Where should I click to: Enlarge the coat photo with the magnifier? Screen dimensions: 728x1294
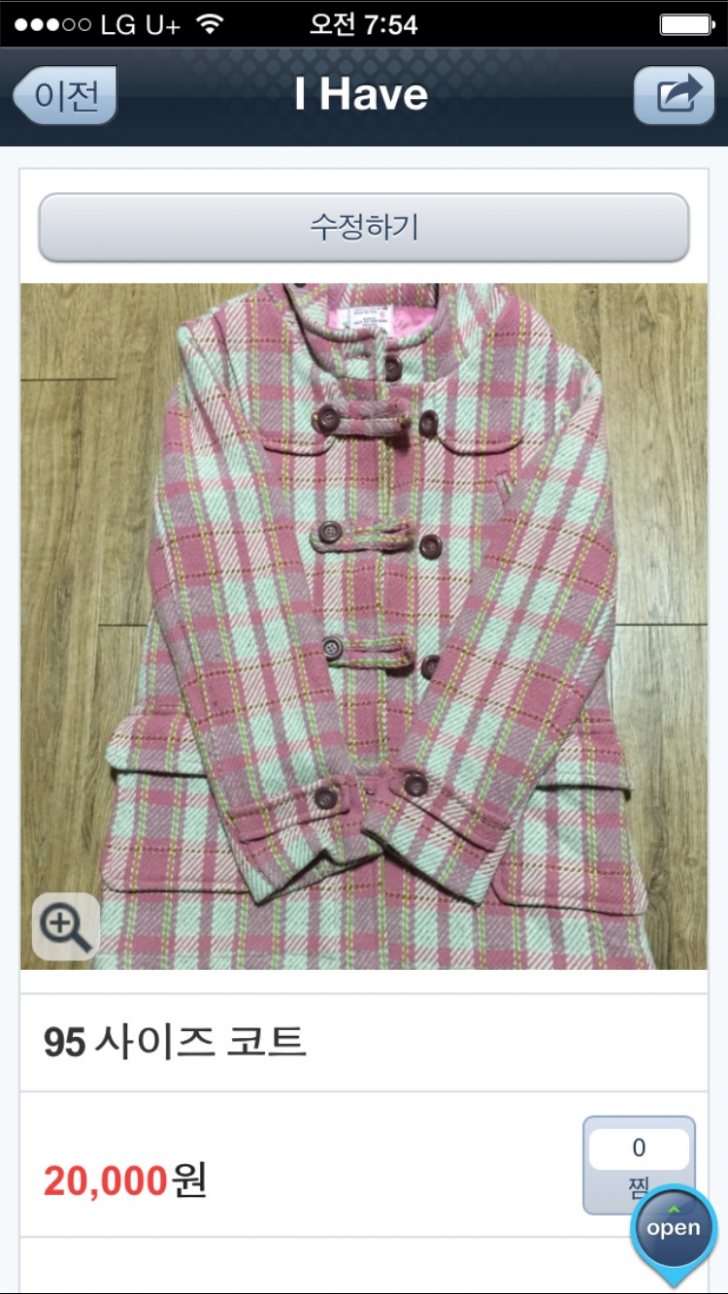pyautogui.click(x=66, y=927)
